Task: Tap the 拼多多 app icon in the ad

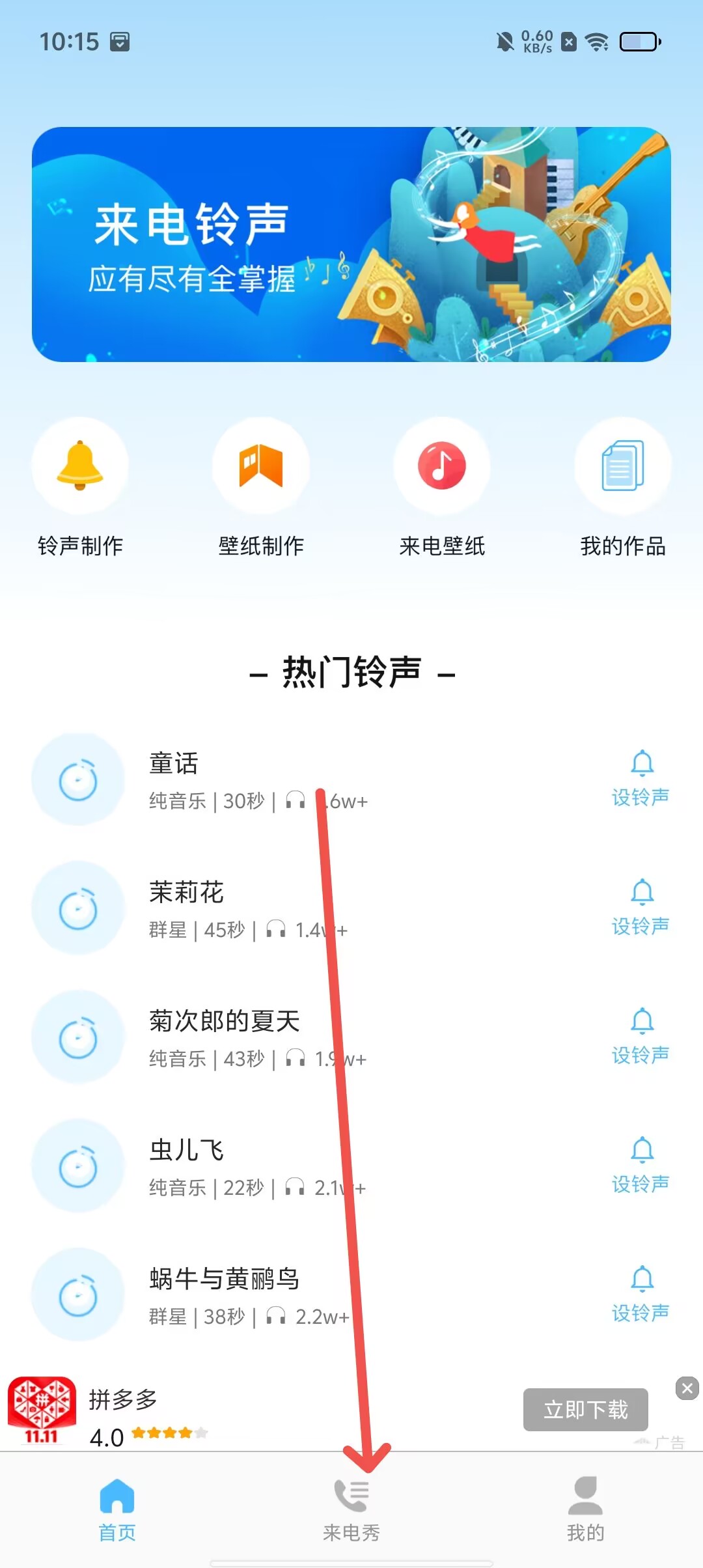Action: (41, 1410)
